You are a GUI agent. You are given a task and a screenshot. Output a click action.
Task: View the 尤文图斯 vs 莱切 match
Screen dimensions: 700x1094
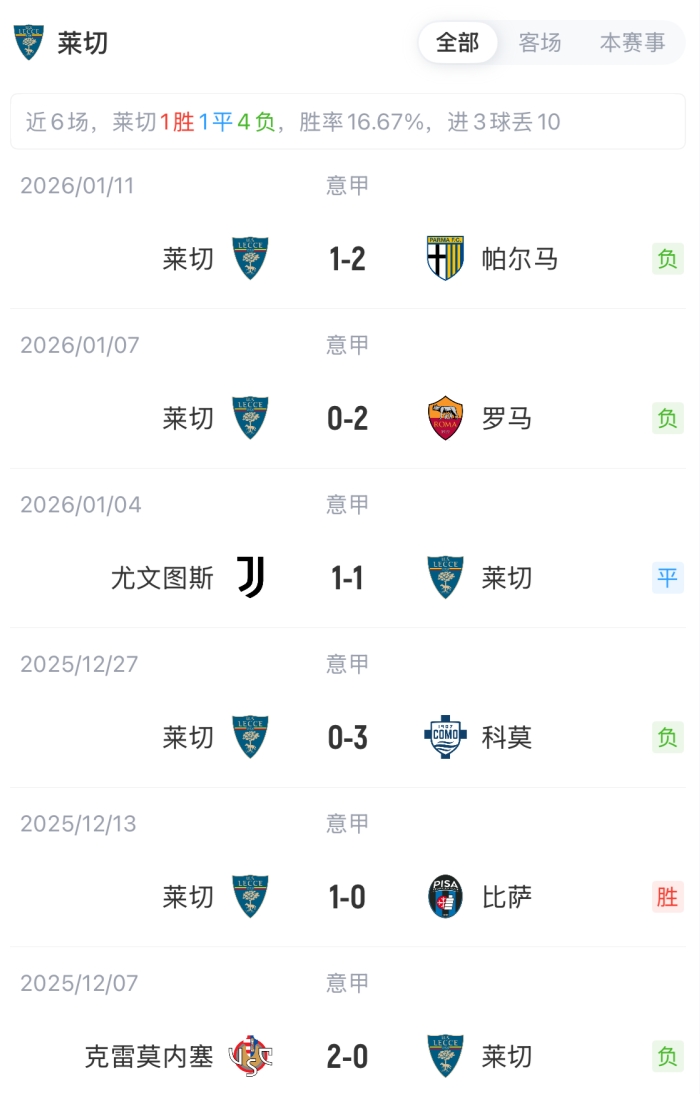(x=347, y=578)
